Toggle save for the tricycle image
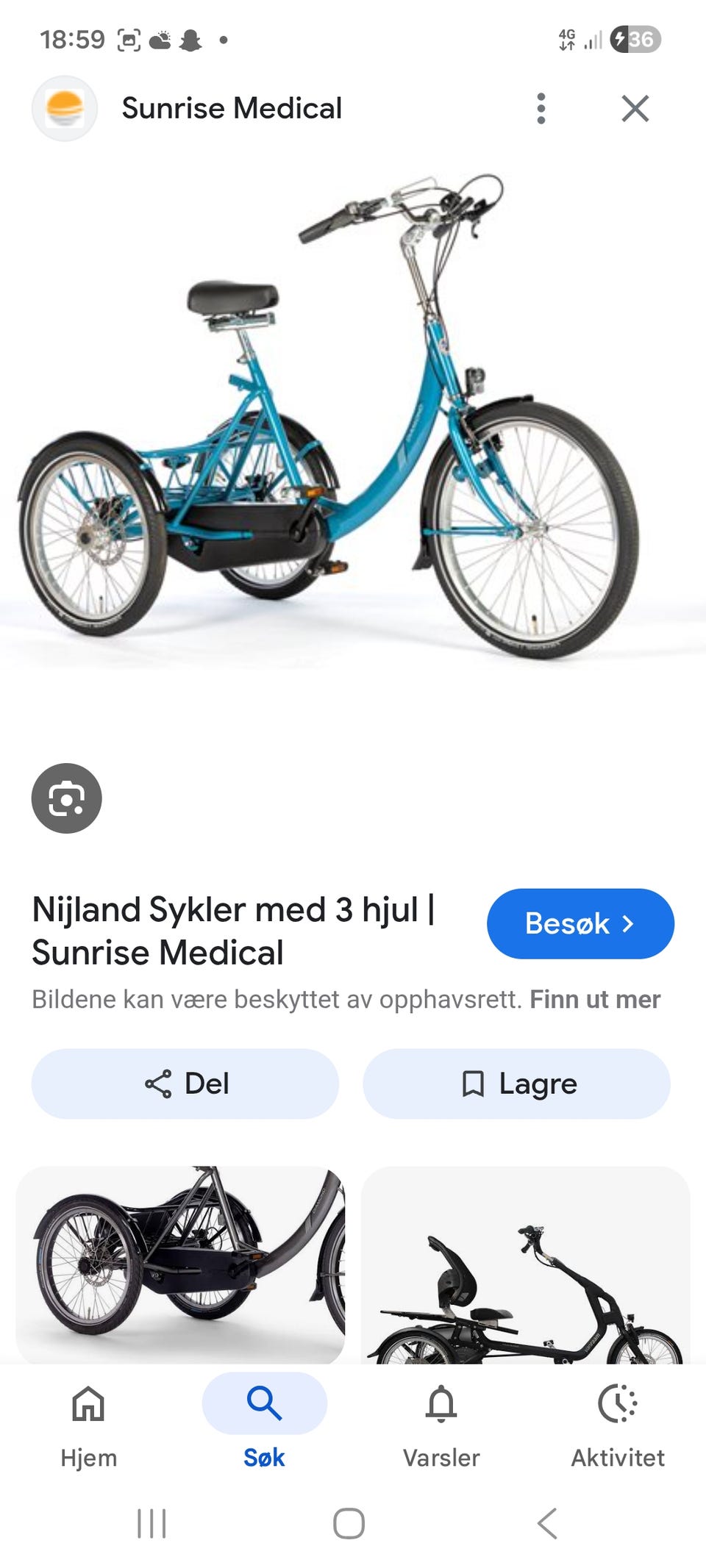The width and height of the screenshot is (706, 1568). pyautogui.click(x=516, y=1083)
